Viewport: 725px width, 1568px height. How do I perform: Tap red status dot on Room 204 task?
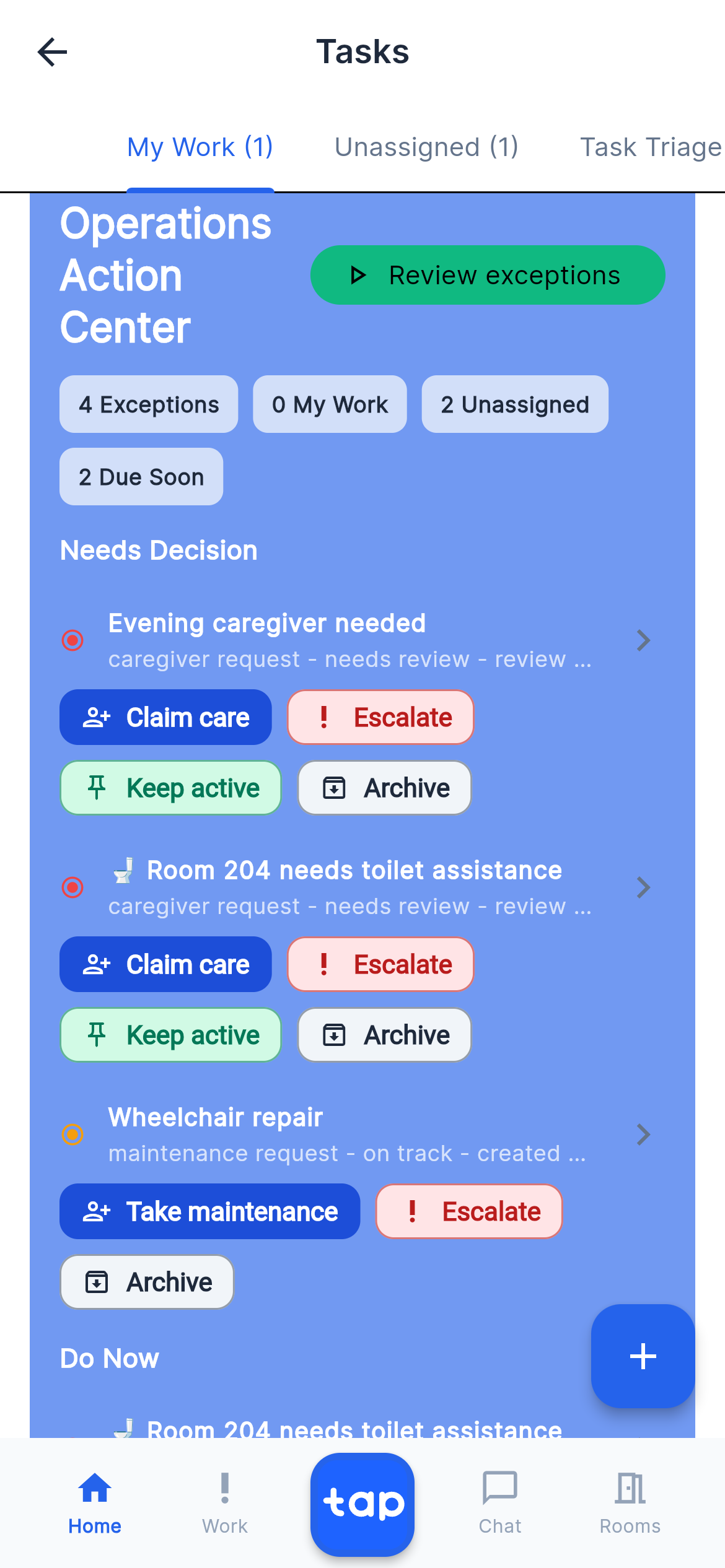(72, 887)
